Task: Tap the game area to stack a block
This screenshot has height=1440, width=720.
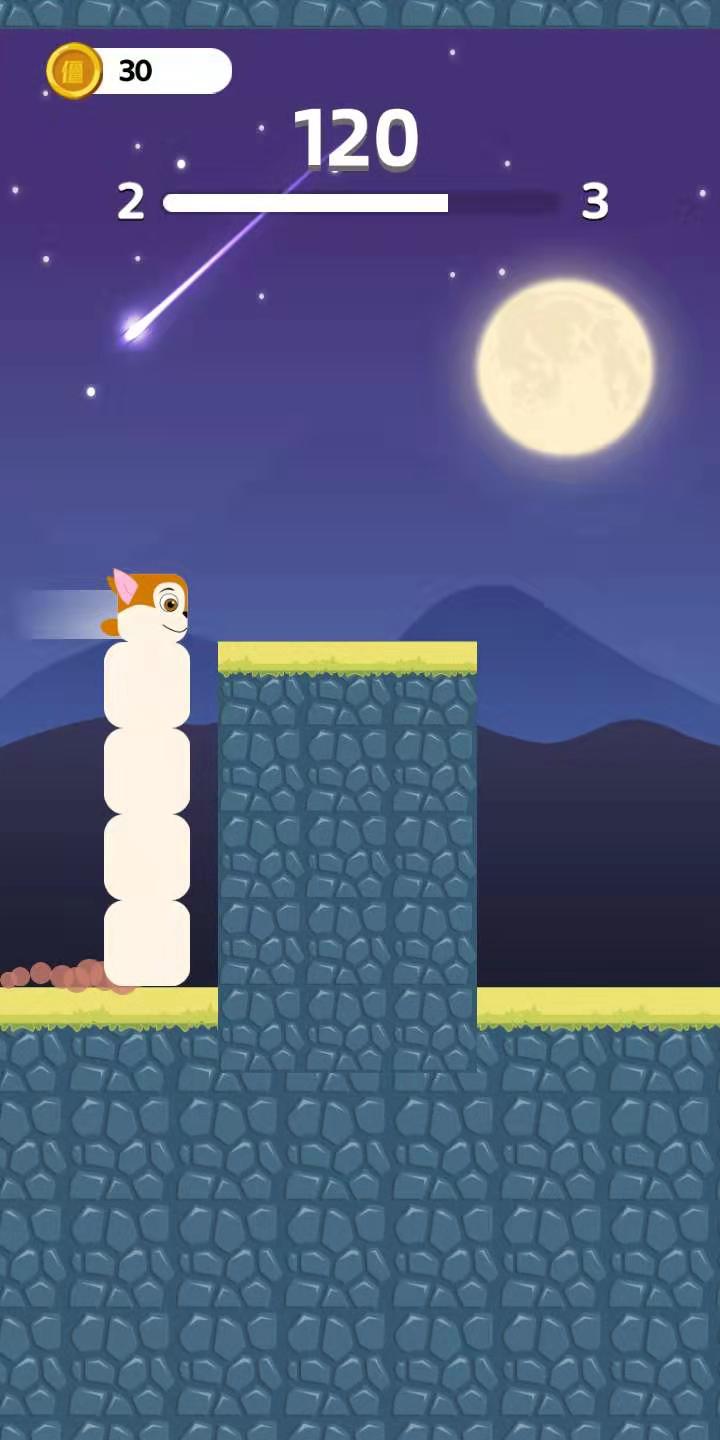Action: click(x=360, y=800)
